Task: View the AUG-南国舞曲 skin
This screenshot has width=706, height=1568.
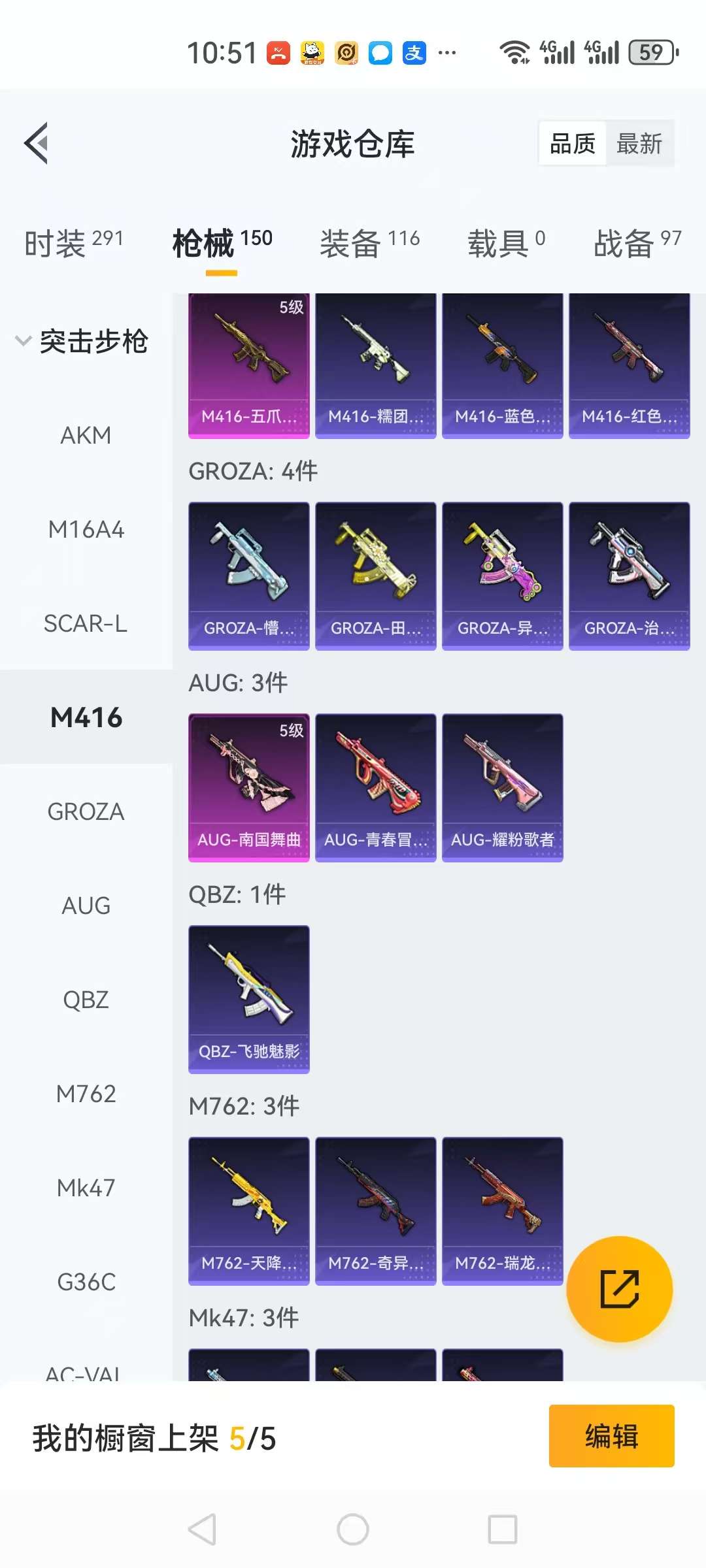Action: click(x=248, y=787)
